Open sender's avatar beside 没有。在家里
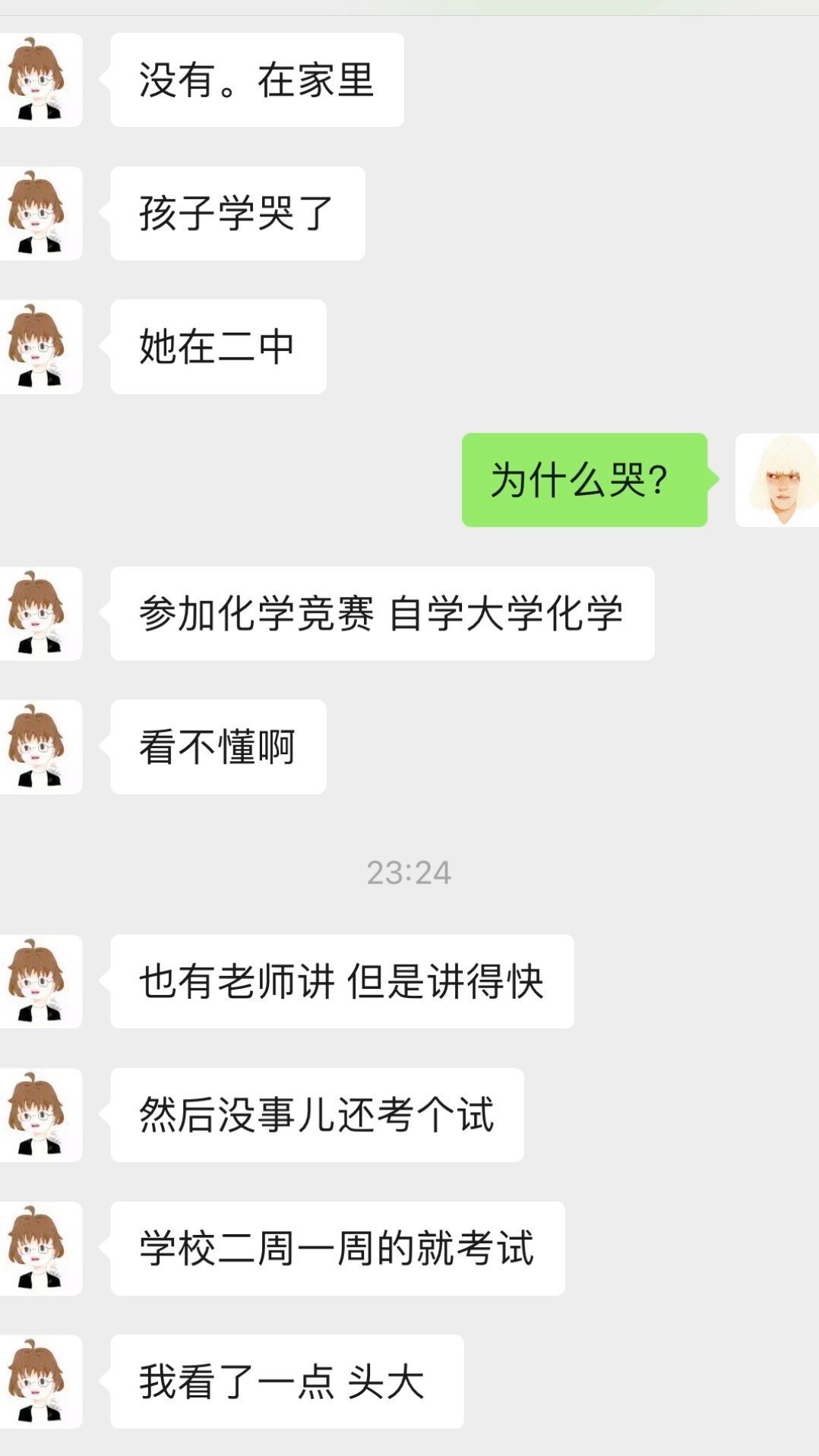The height and width of the screenshot is (1456, 819). (38, 80)
